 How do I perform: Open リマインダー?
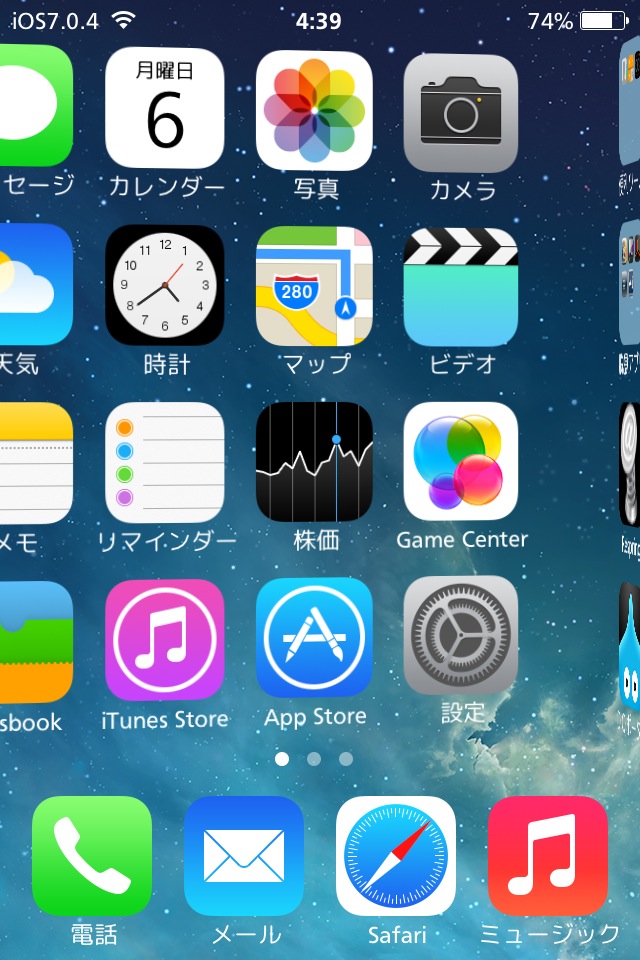pos(165,462)
